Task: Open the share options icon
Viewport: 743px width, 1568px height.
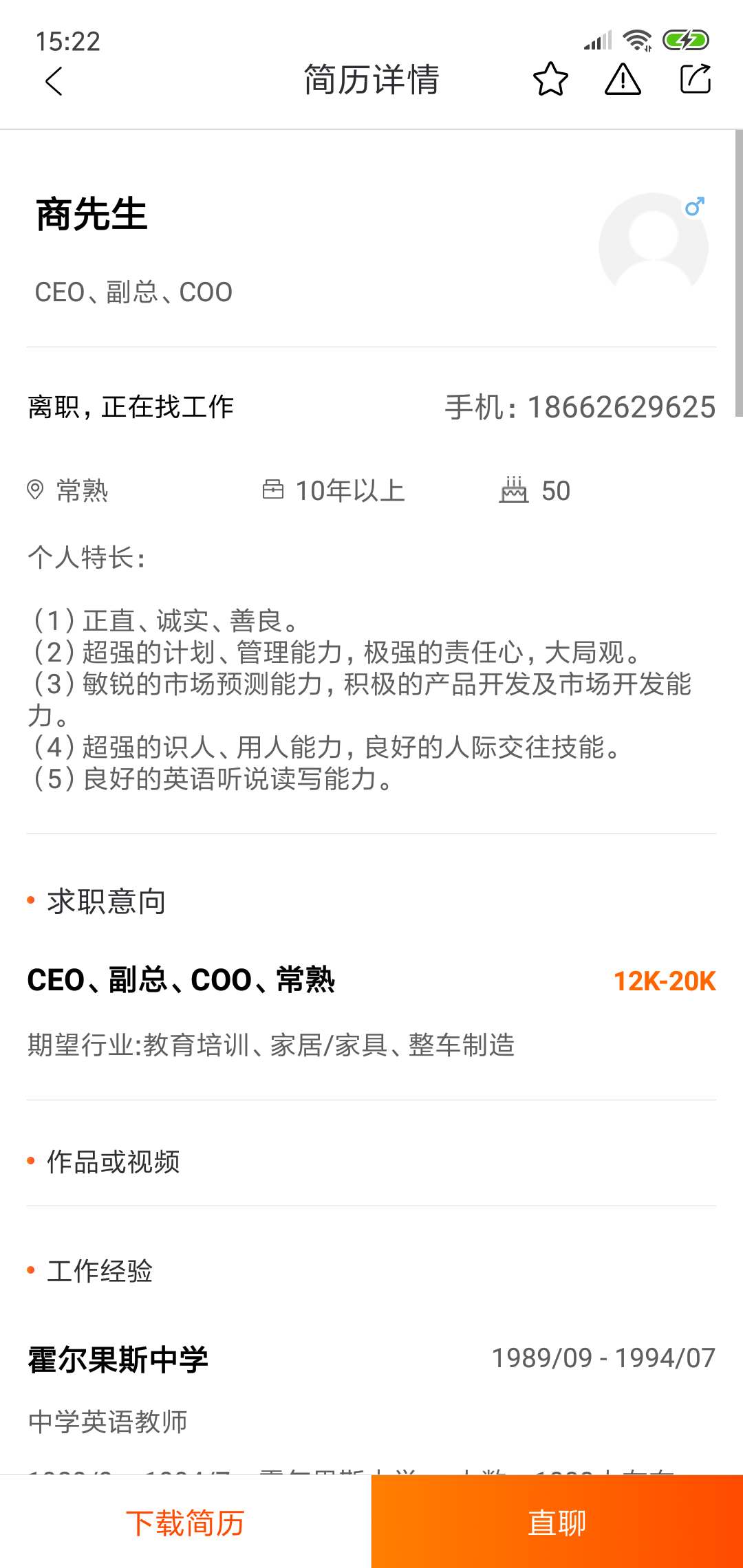Action: (697, 79)
